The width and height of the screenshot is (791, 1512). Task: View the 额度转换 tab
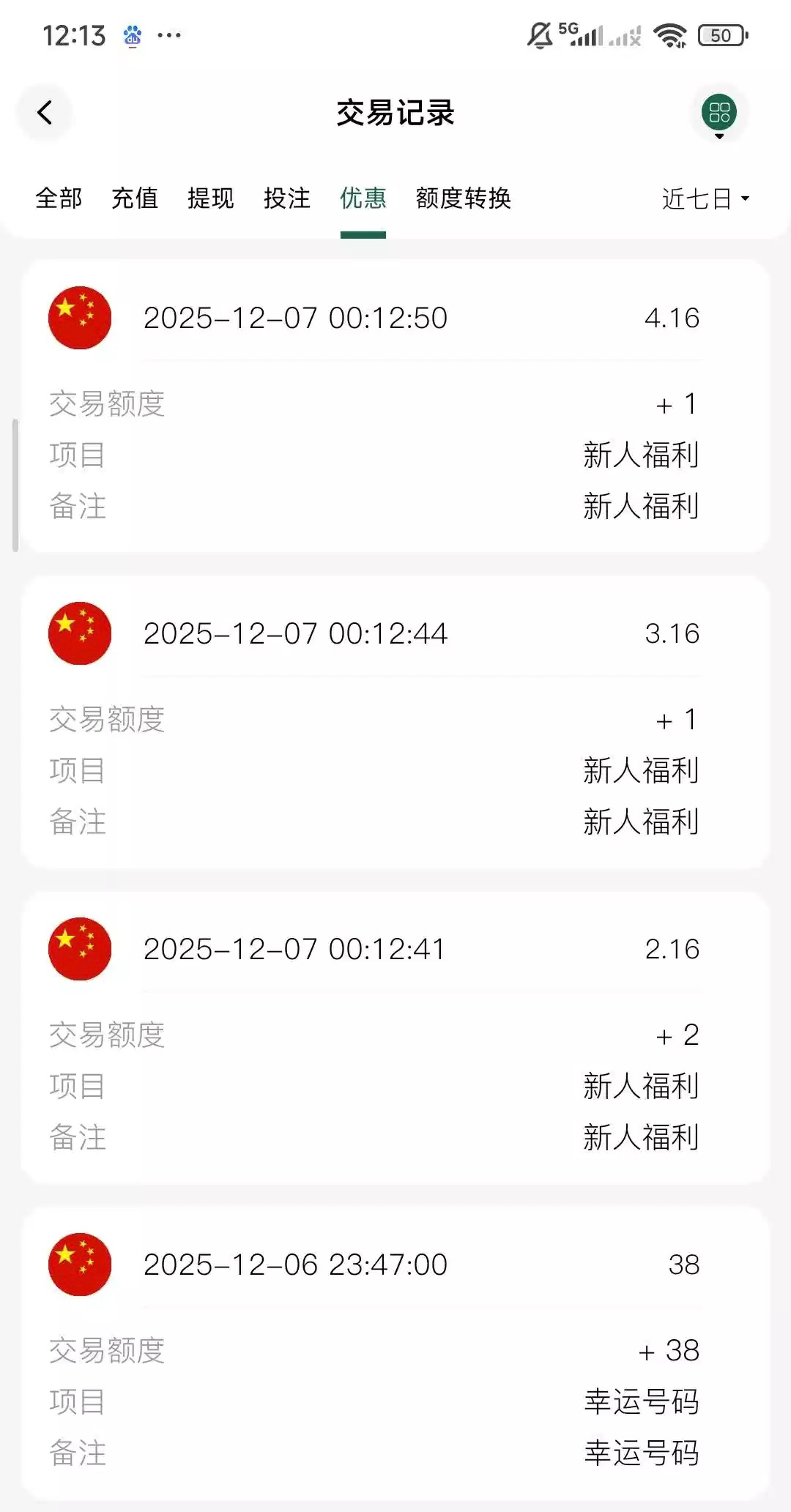click(463, 198)
